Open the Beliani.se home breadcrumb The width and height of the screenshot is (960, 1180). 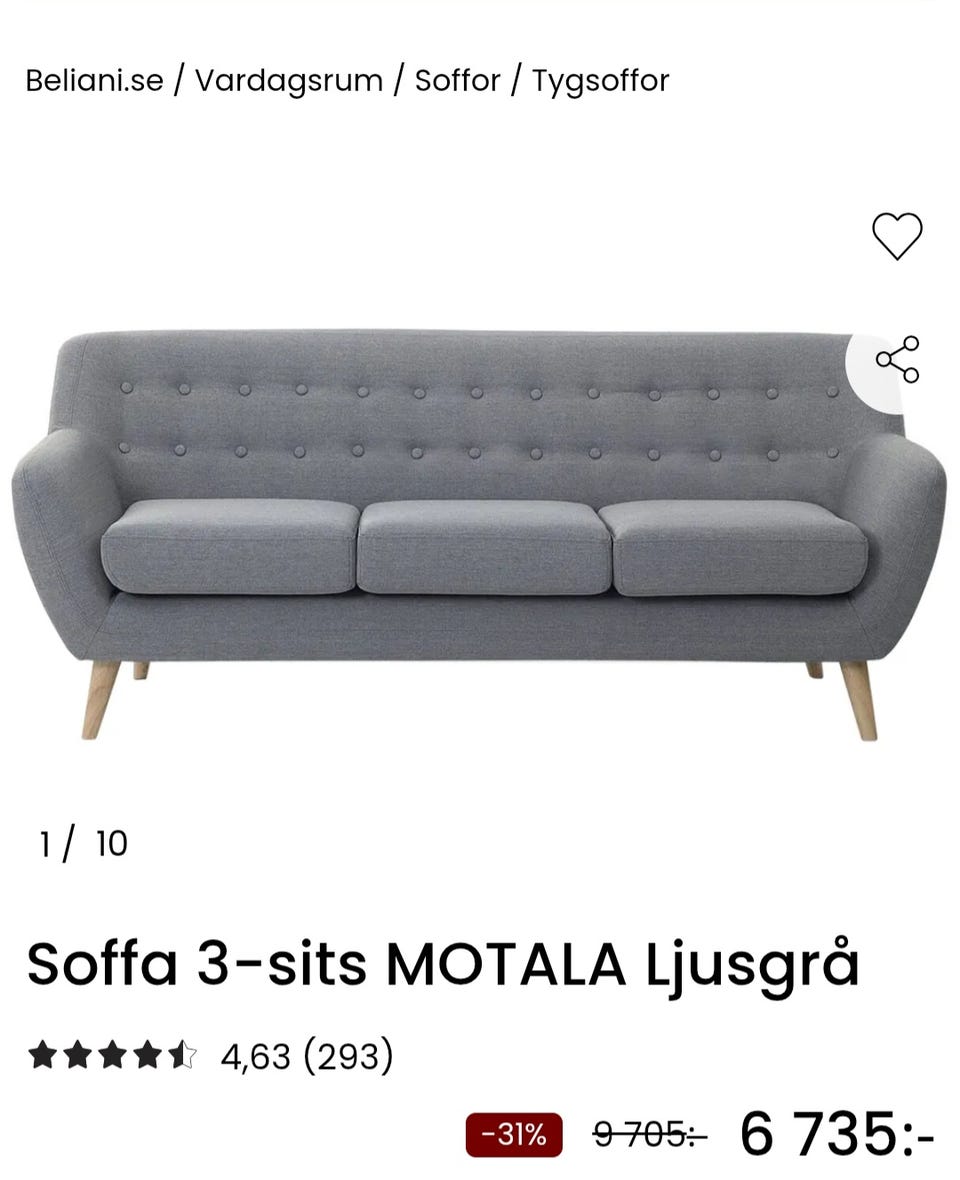(x=93, y=81)
